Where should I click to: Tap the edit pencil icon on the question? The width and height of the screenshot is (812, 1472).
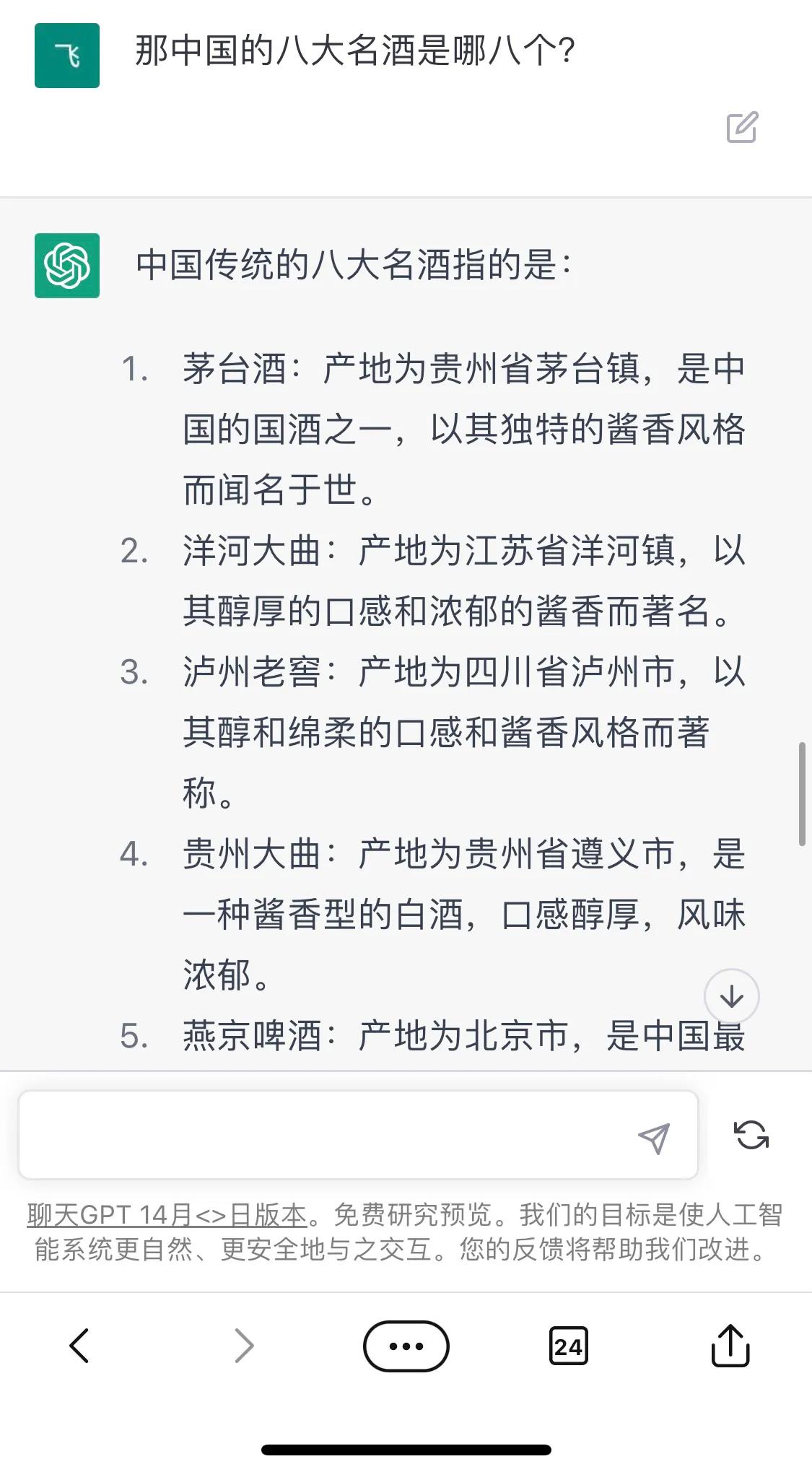[x=743, y=129]
